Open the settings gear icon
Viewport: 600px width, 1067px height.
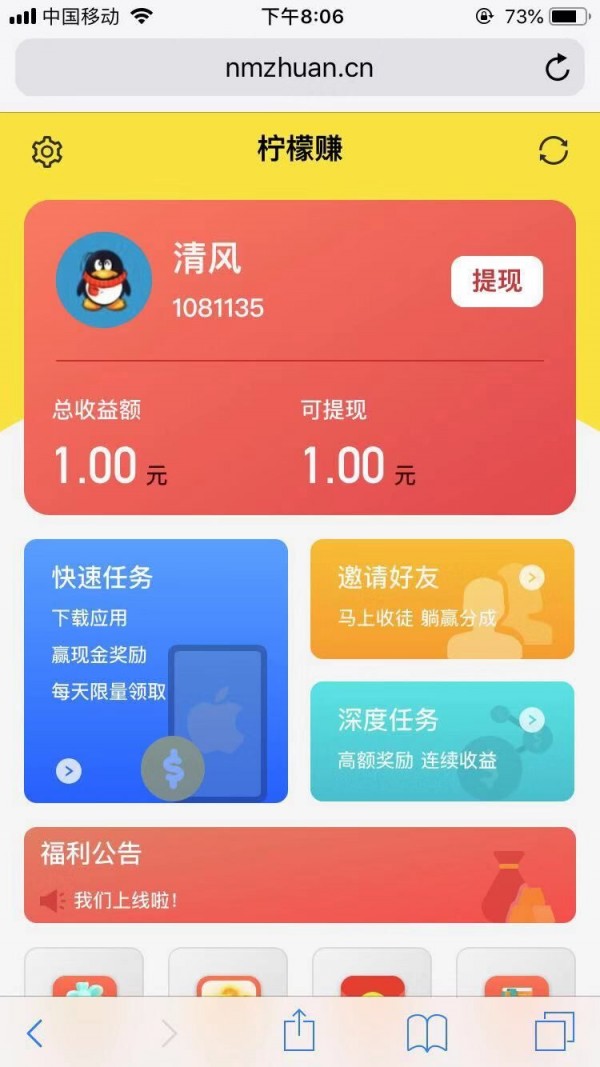(47, 151)
